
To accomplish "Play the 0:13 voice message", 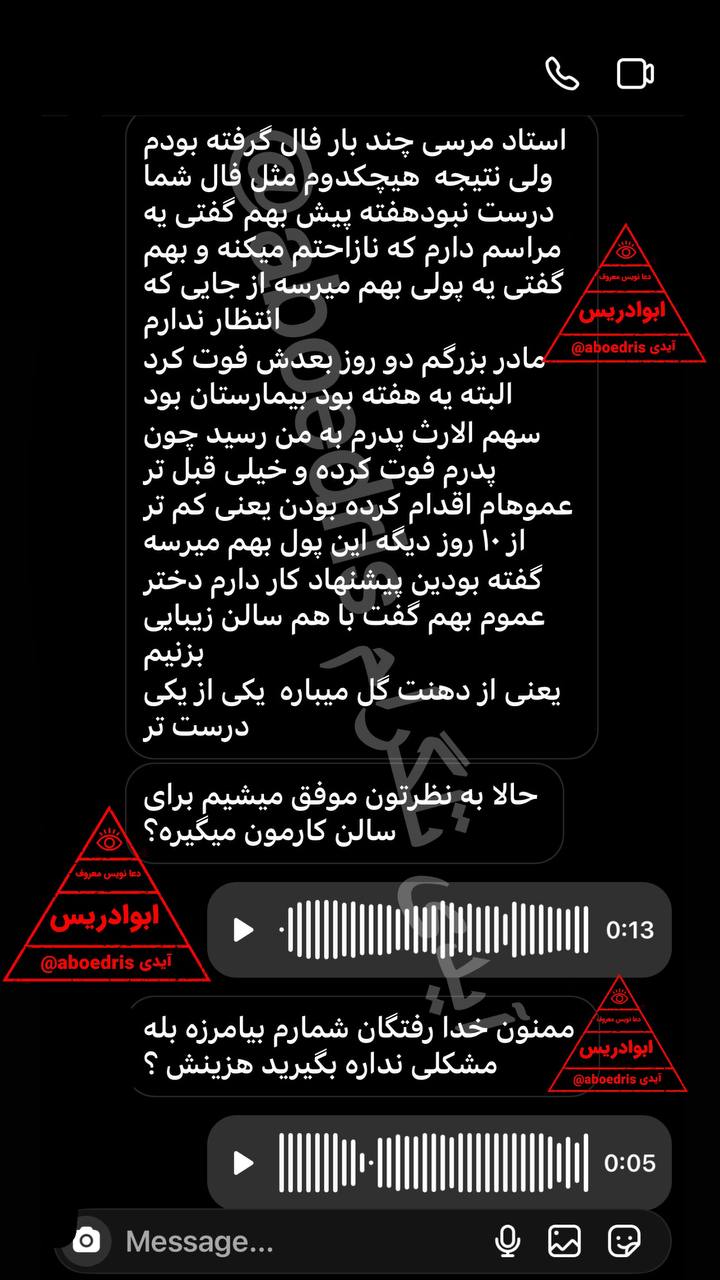I will click(243, 930).
